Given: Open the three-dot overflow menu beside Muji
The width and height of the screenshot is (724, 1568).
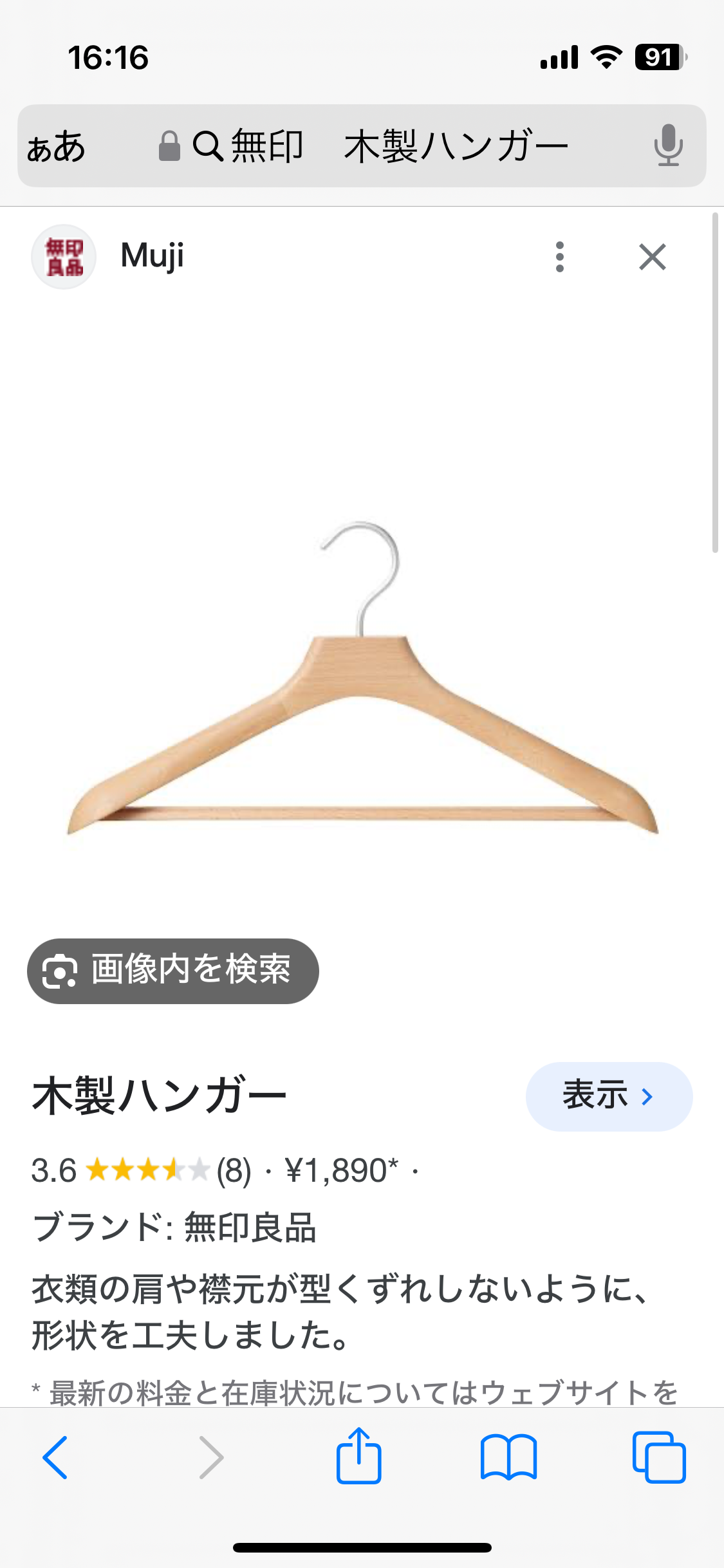Looking at the screenshot, I should (x=560, y=257).
